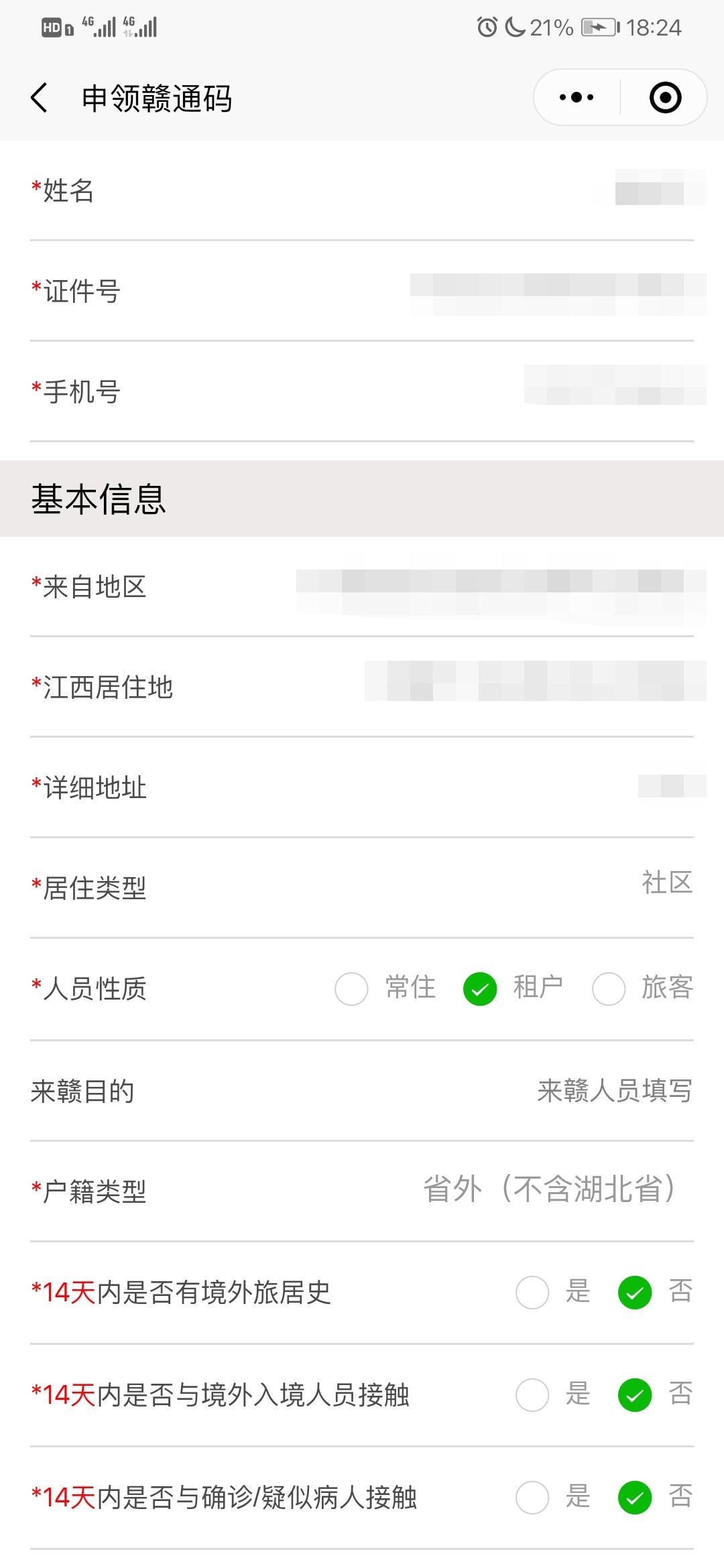The height and width of the screenshot is (1568, 724).
Task: Choose 是 for 14天内是否有境外旅居史
Action: [533, 1293]
